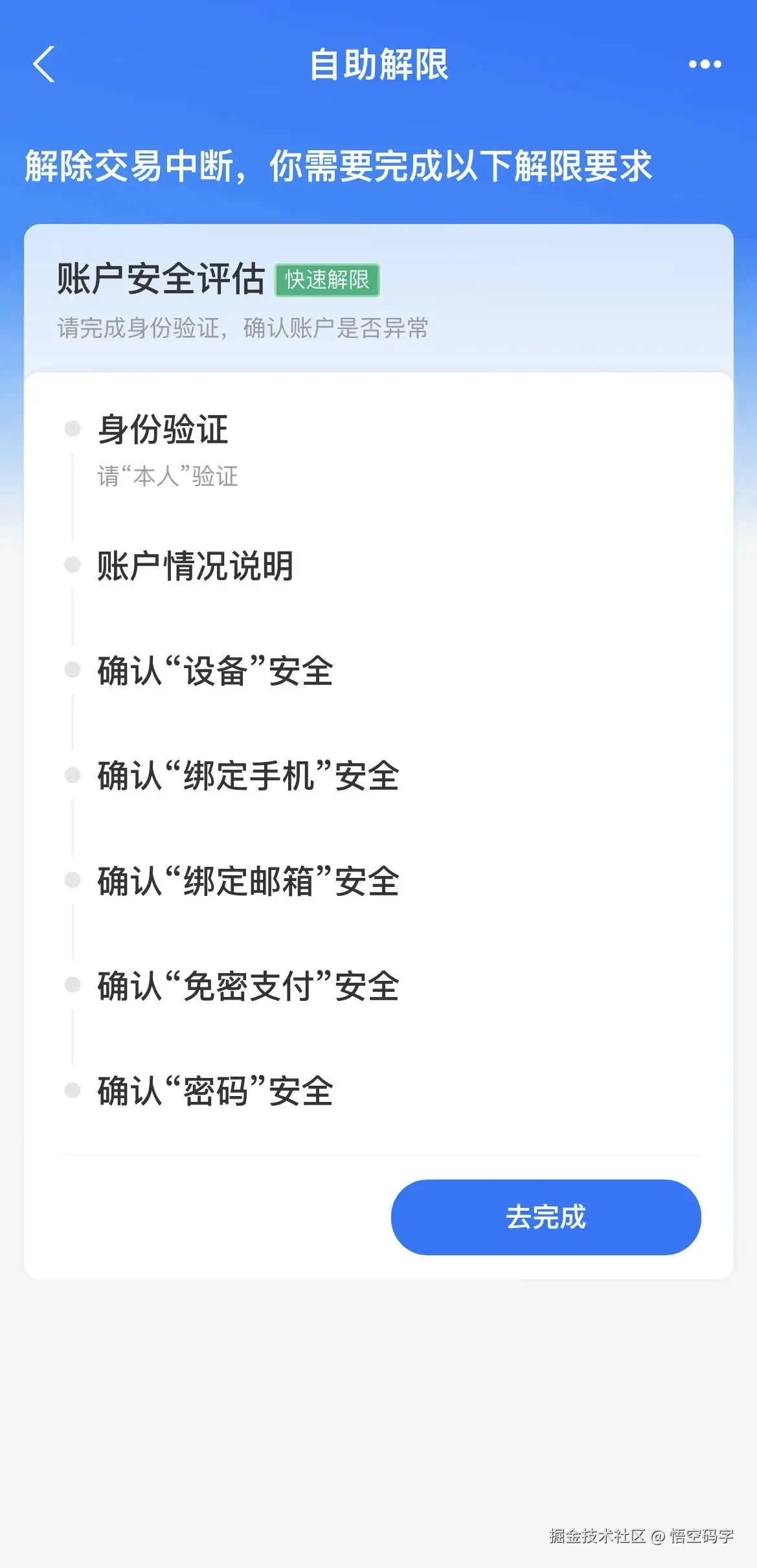
Task: Tap the back arrow to return
Action: click(x=44, y=65)
